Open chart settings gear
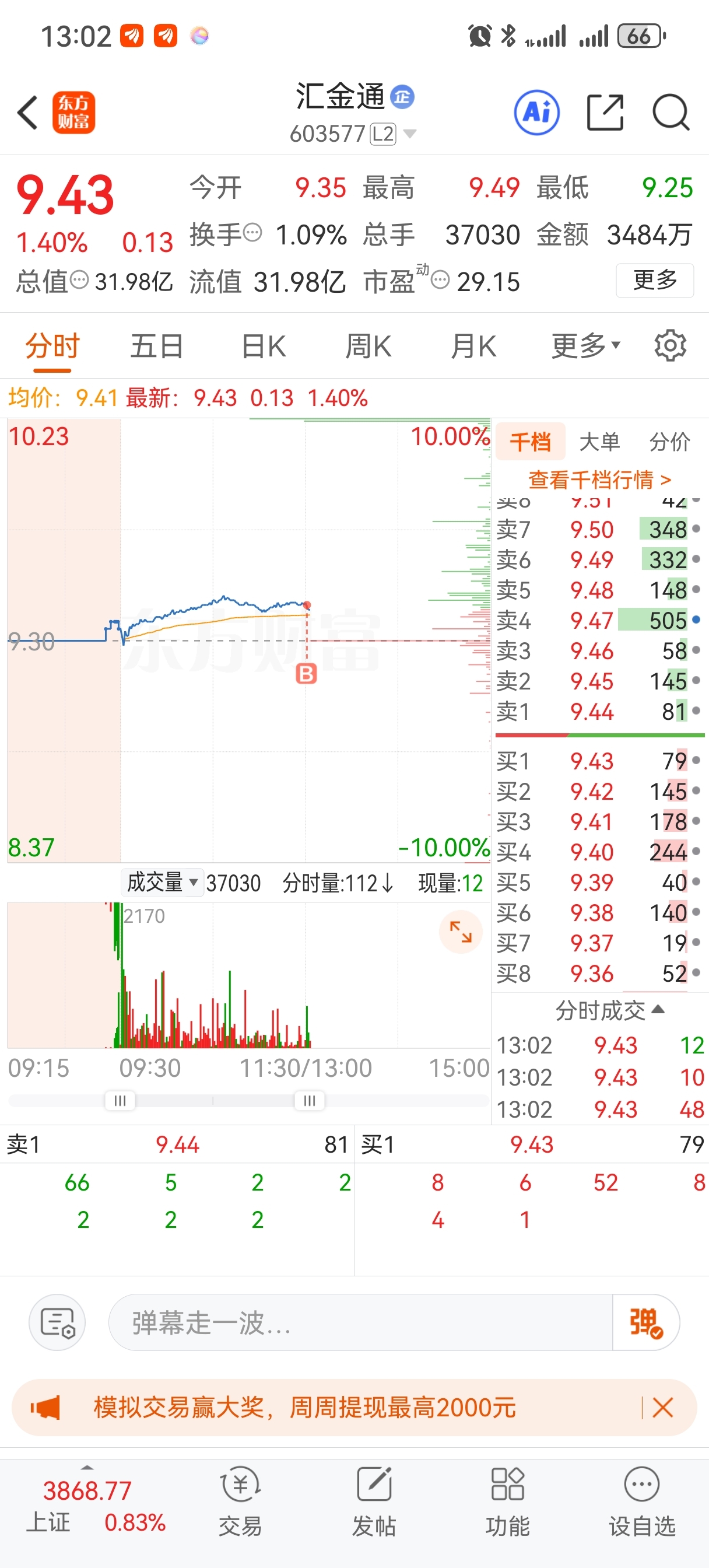Image resolution: width=709 pixels, height=1568 pixels. (x=670, y=346)
